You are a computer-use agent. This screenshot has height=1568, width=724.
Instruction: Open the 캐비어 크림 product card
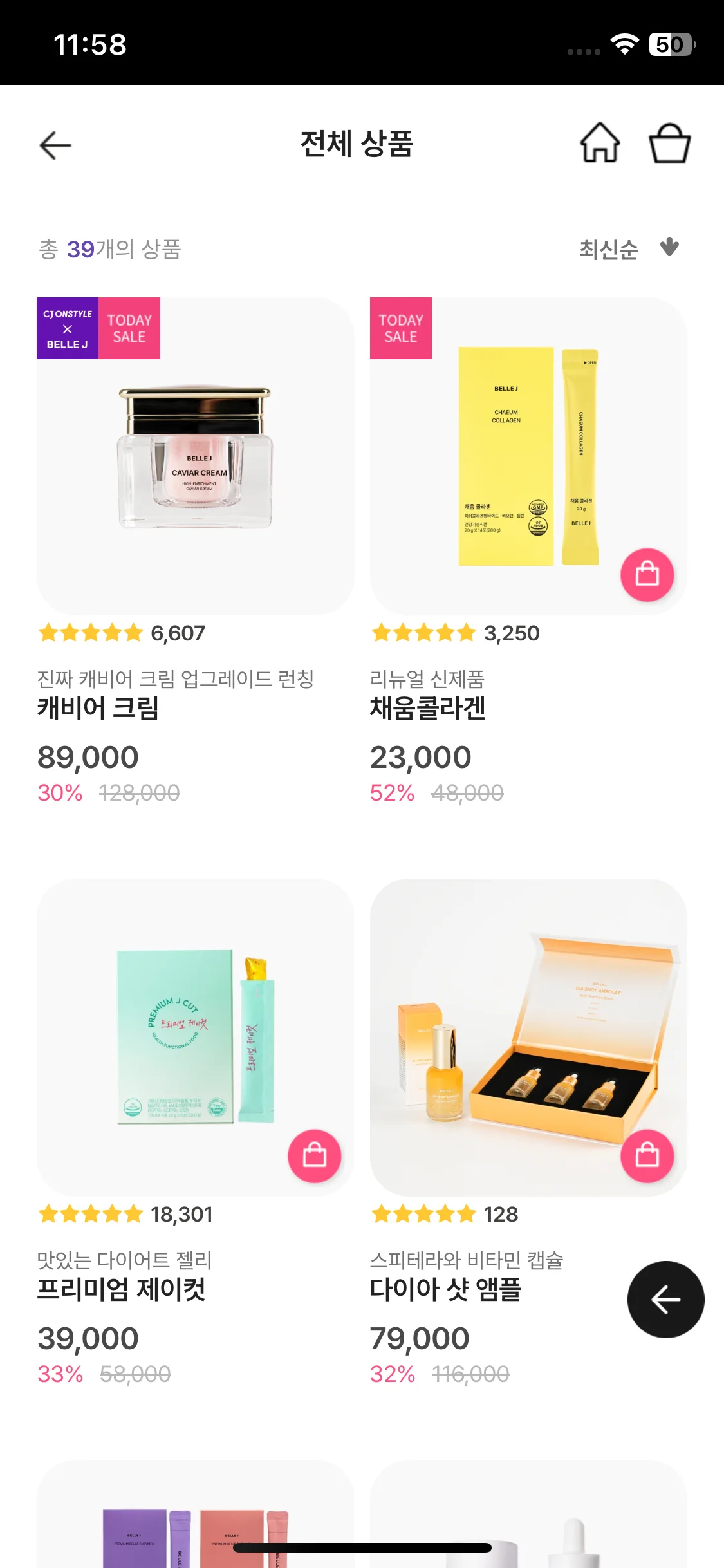pos(195,456)
